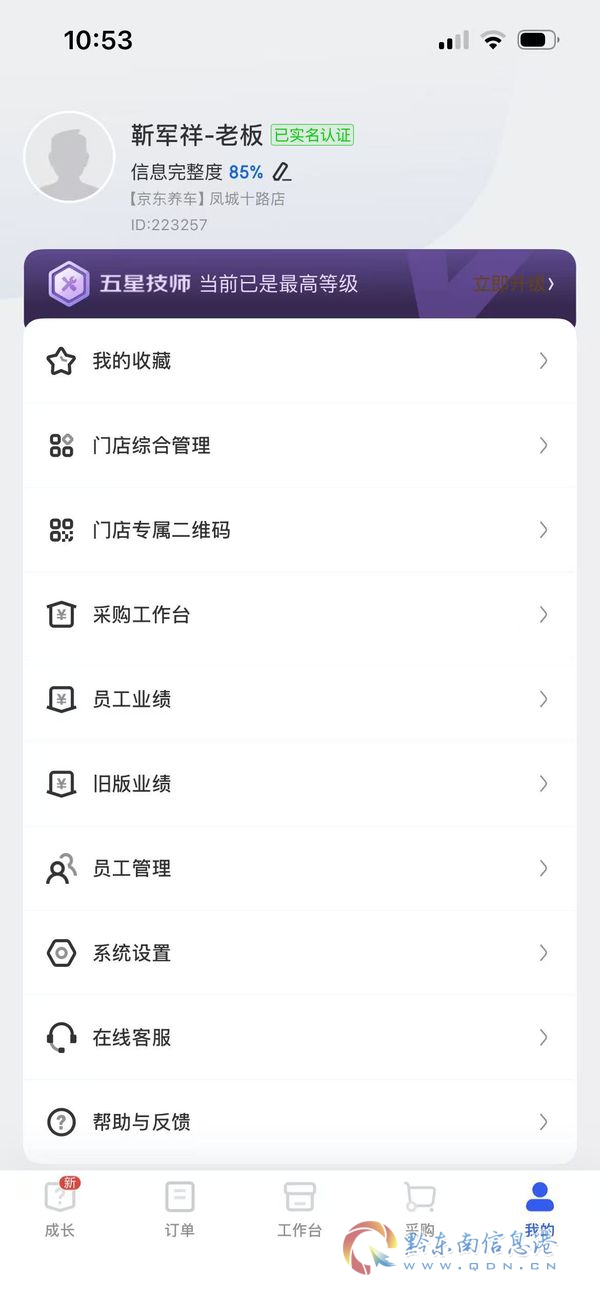Switch to the 成长 tab
Viewport: 600px width, 1298px height.
tap(60, 1209)
